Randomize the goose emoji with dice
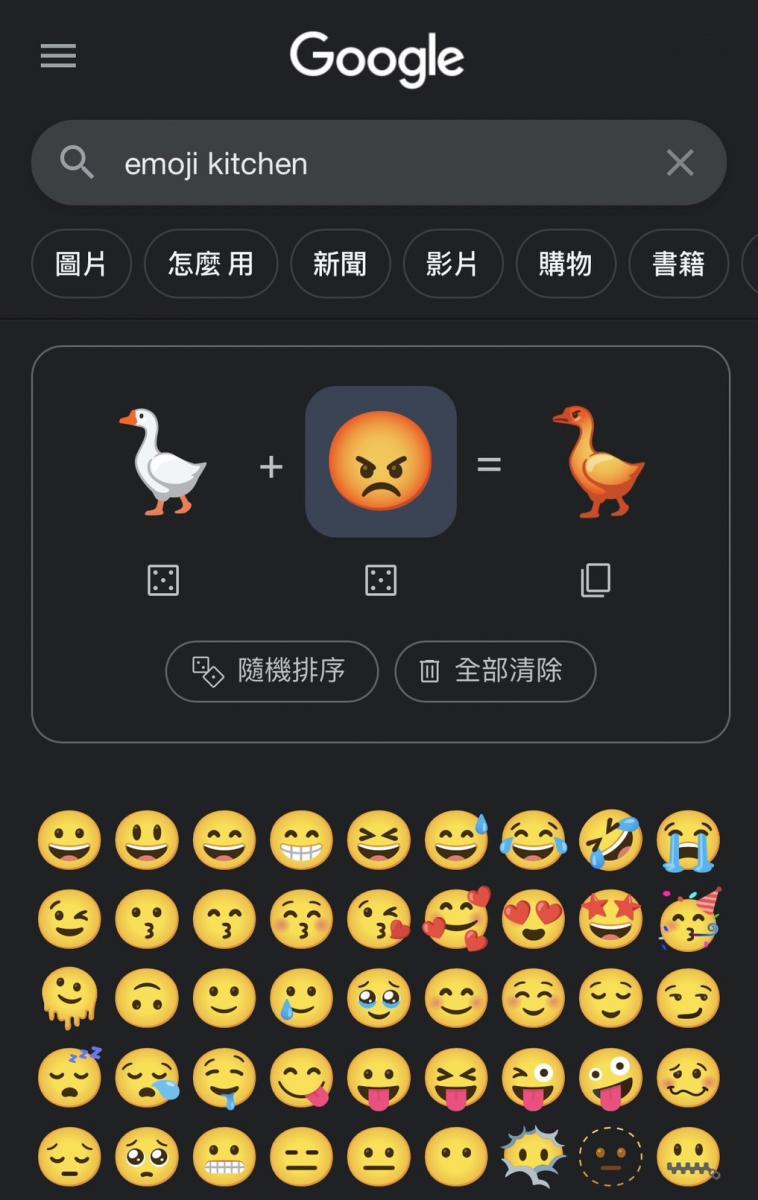The width and height of the screenshot is (758, 1200). [163, 580]
